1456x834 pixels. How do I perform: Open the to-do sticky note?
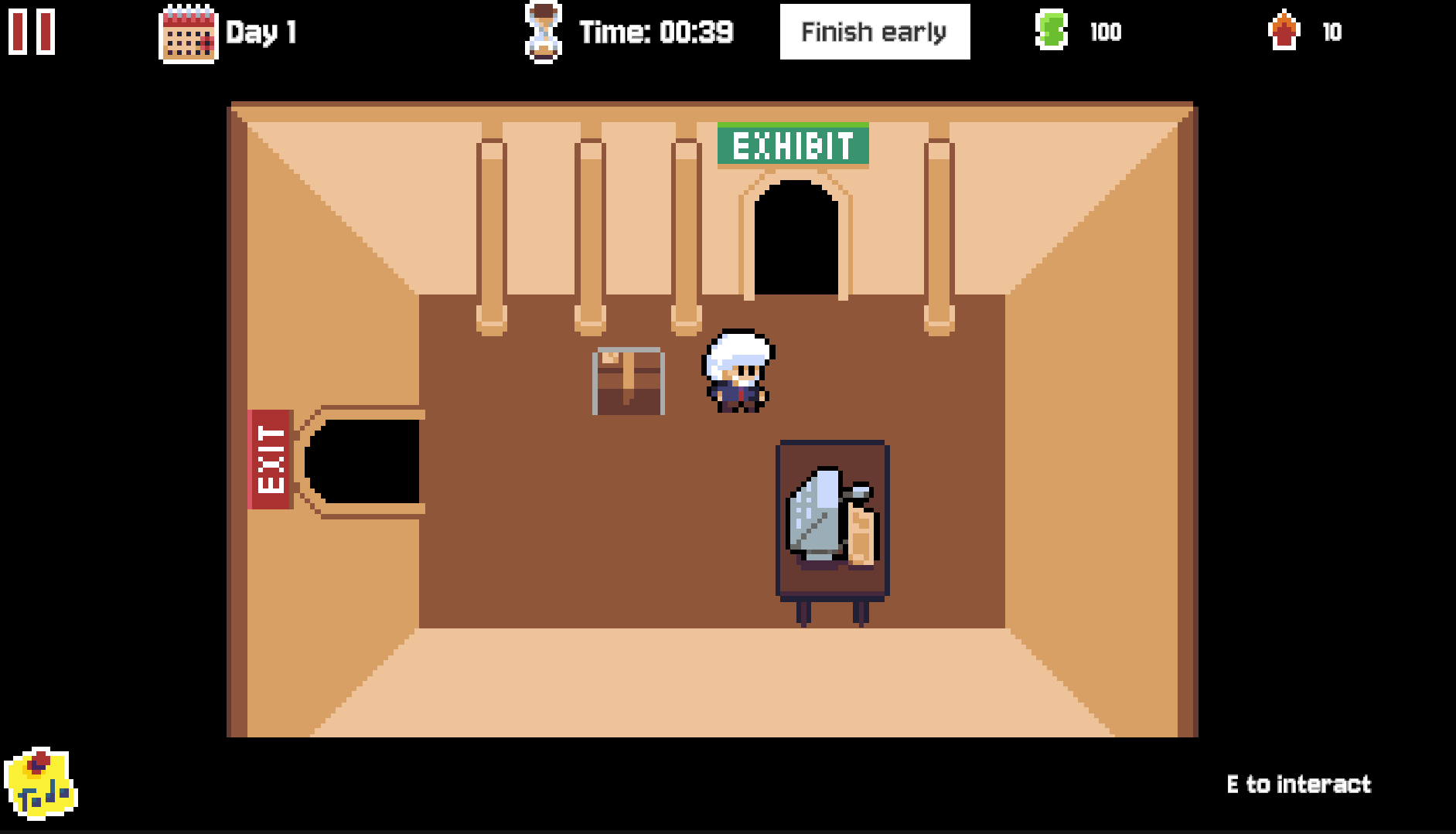coord(41,784)
